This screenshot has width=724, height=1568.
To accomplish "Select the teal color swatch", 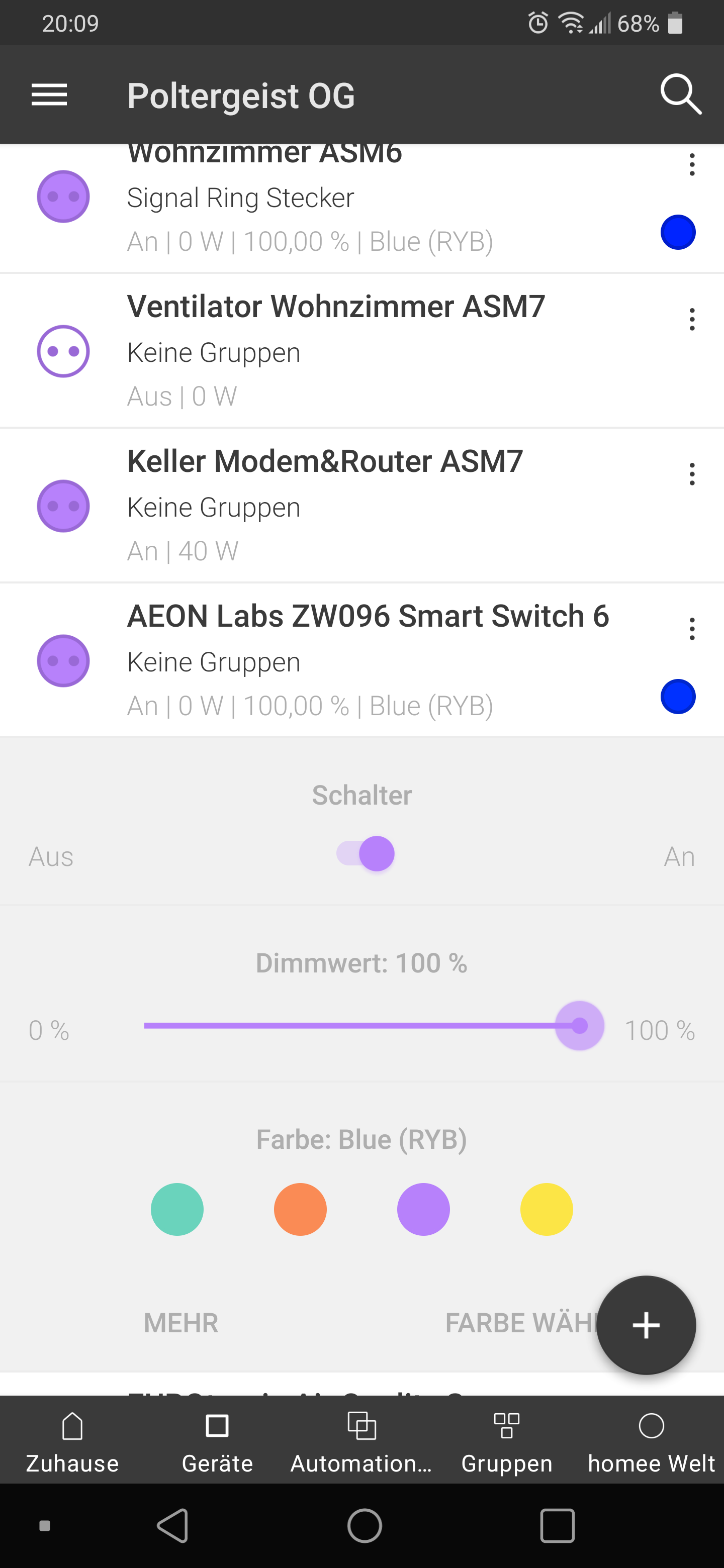I will (x=177, y=1209).
